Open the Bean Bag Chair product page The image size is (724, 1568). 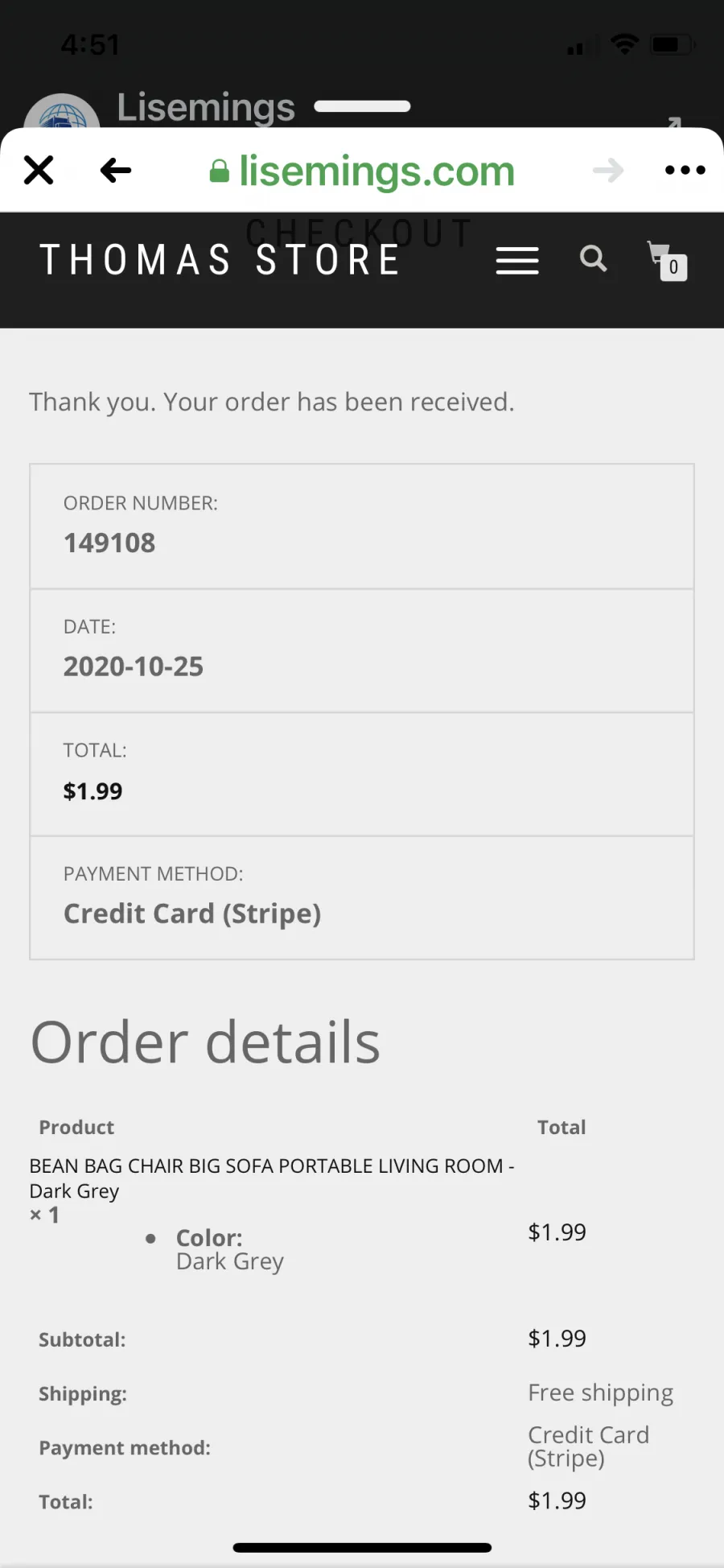(x=272, y=1178)
